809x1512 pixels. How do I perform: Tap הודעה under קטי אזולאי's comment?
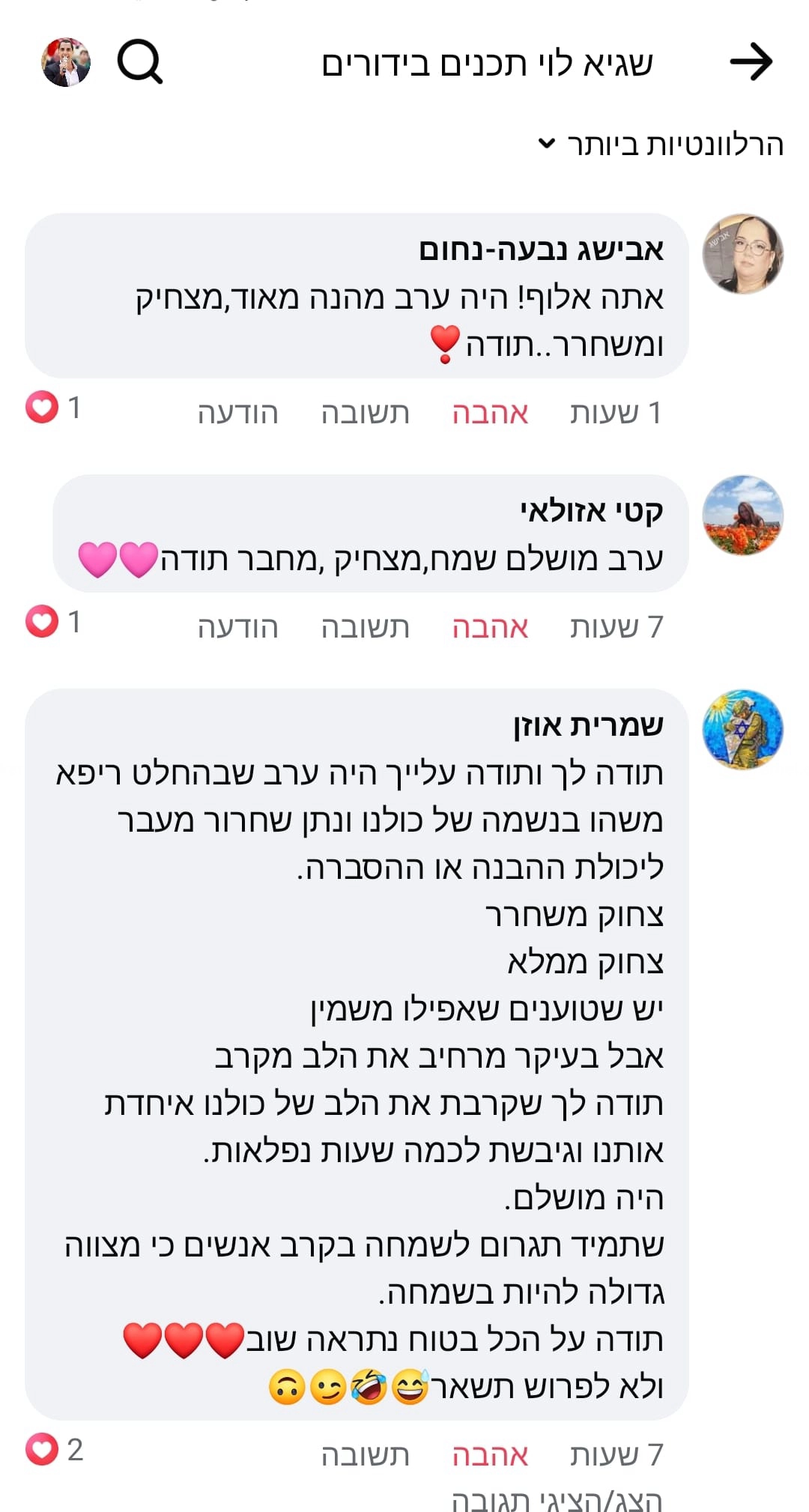pos(237,627)
